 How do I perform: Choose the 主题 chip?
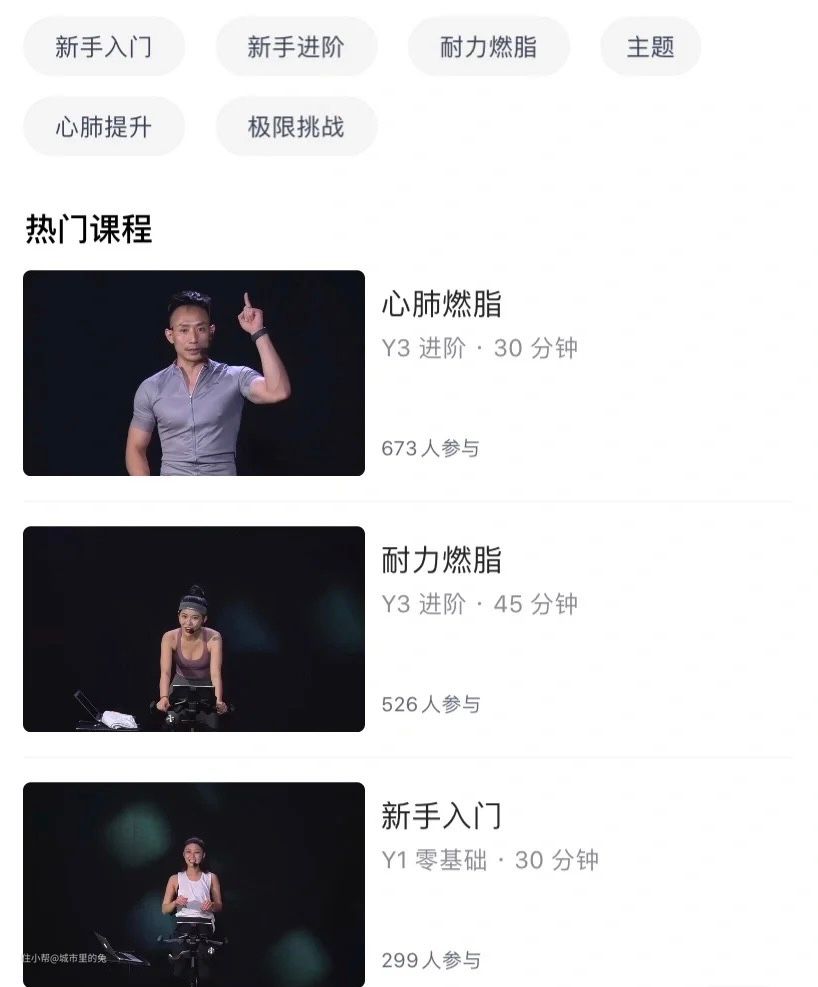(650, 47)
